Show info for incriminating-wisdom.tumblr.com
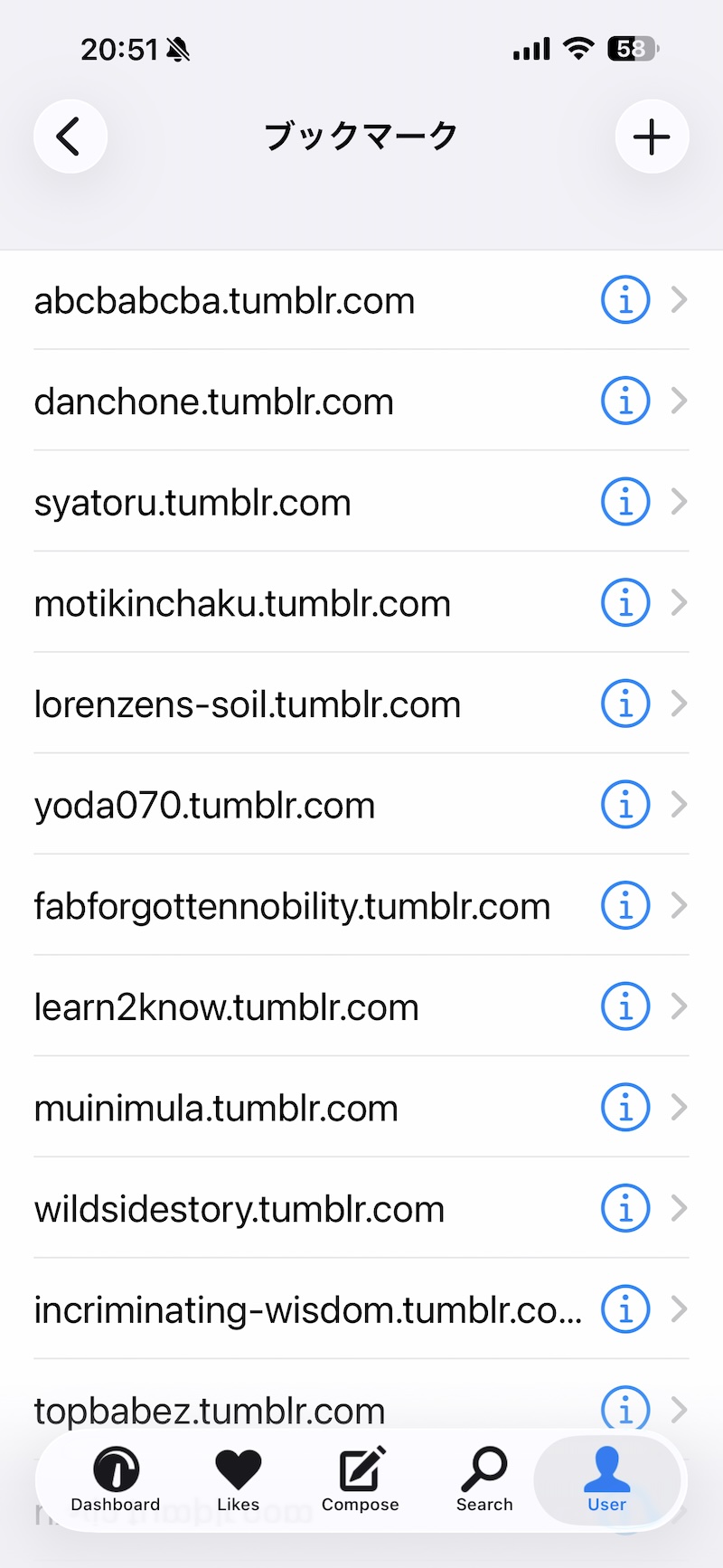 (x=624, y=1309)
